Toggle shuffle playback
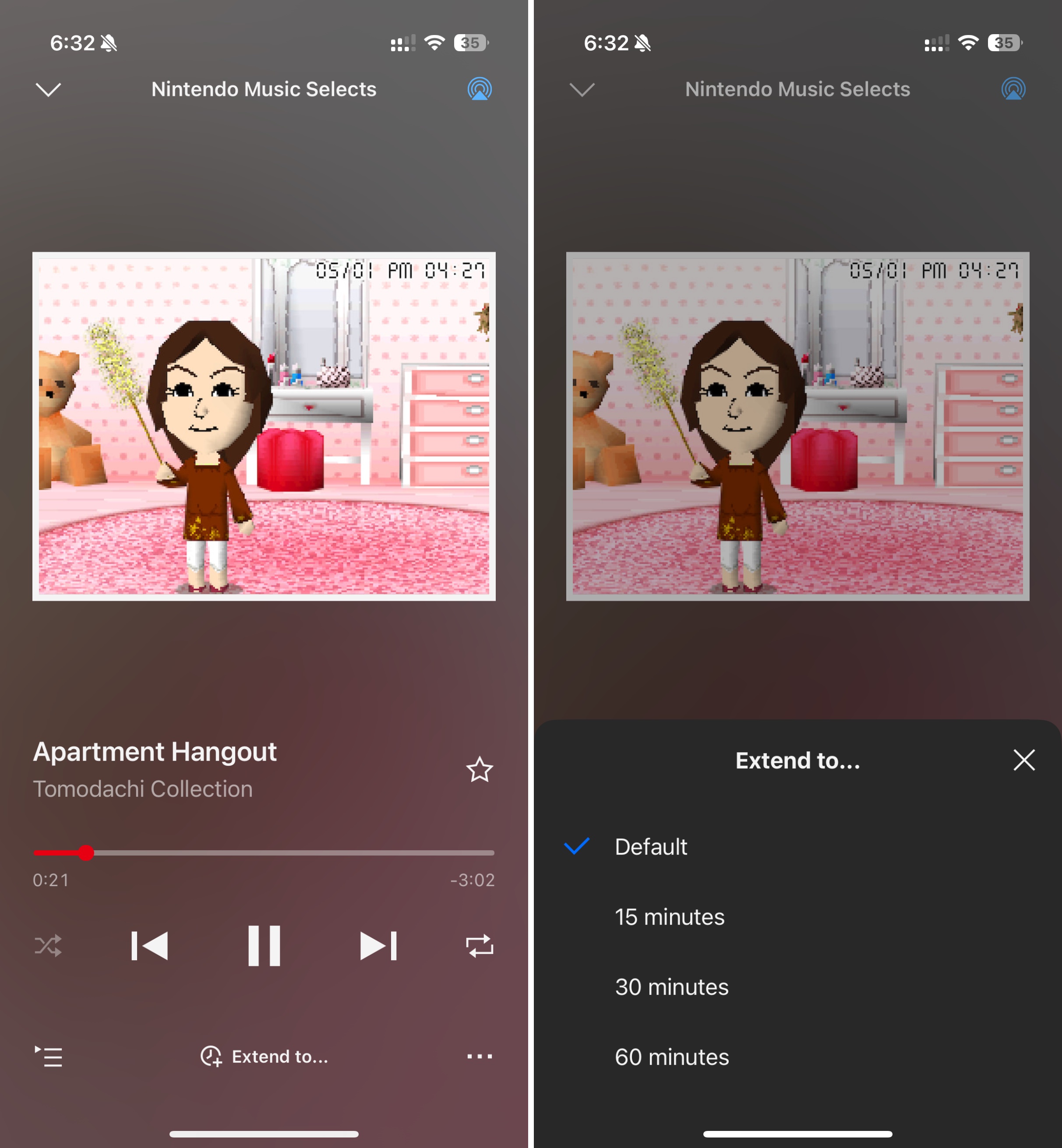This screenshot has width=1062, height=1148. (x=48, y=946)
